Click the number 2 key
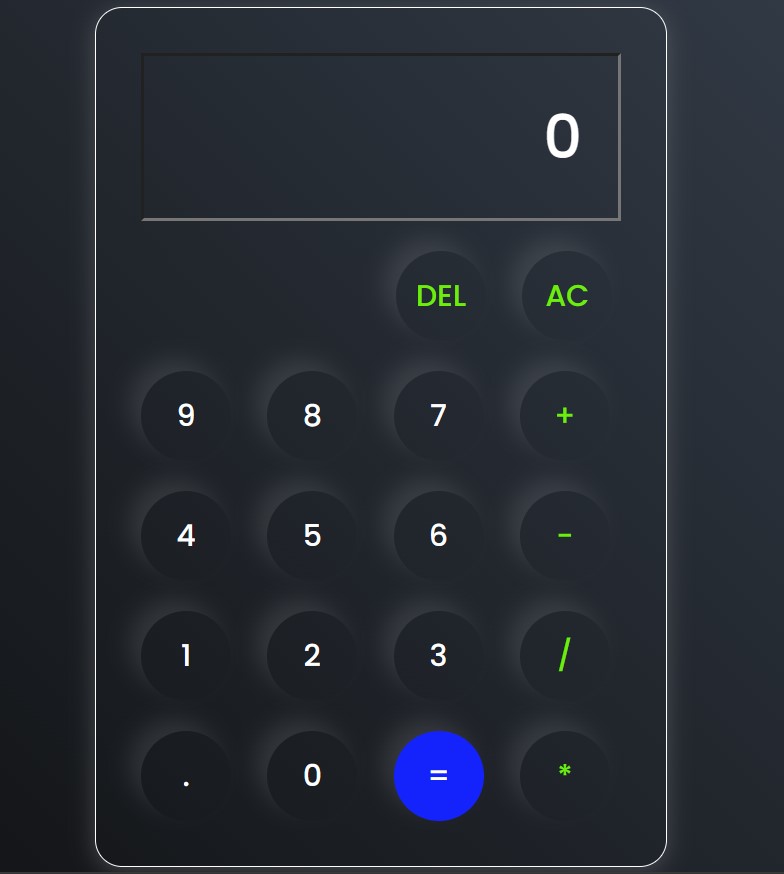The height and width of the screenshot is (874, 784). (x=312, y=656)
